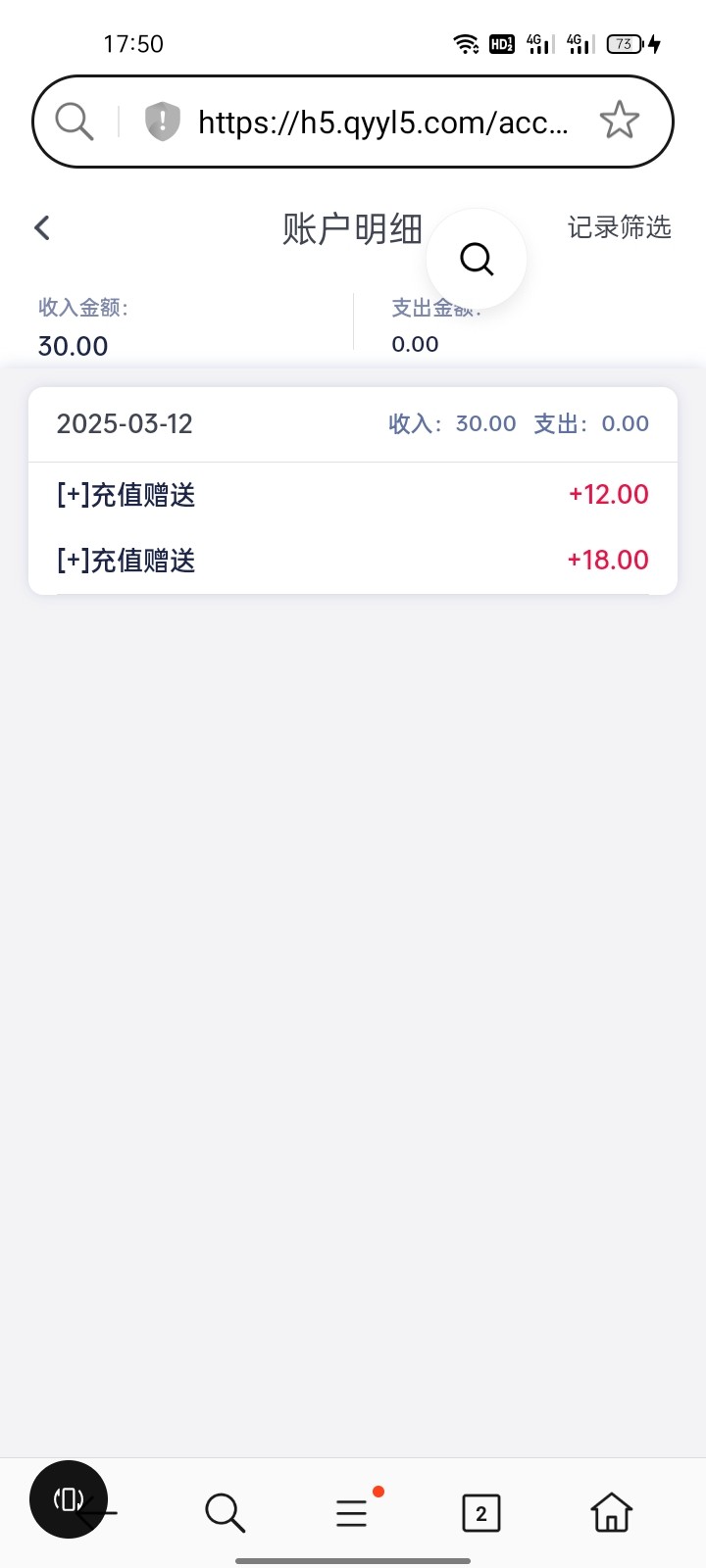Show the open browser tabs switcher

point(480,1512)
